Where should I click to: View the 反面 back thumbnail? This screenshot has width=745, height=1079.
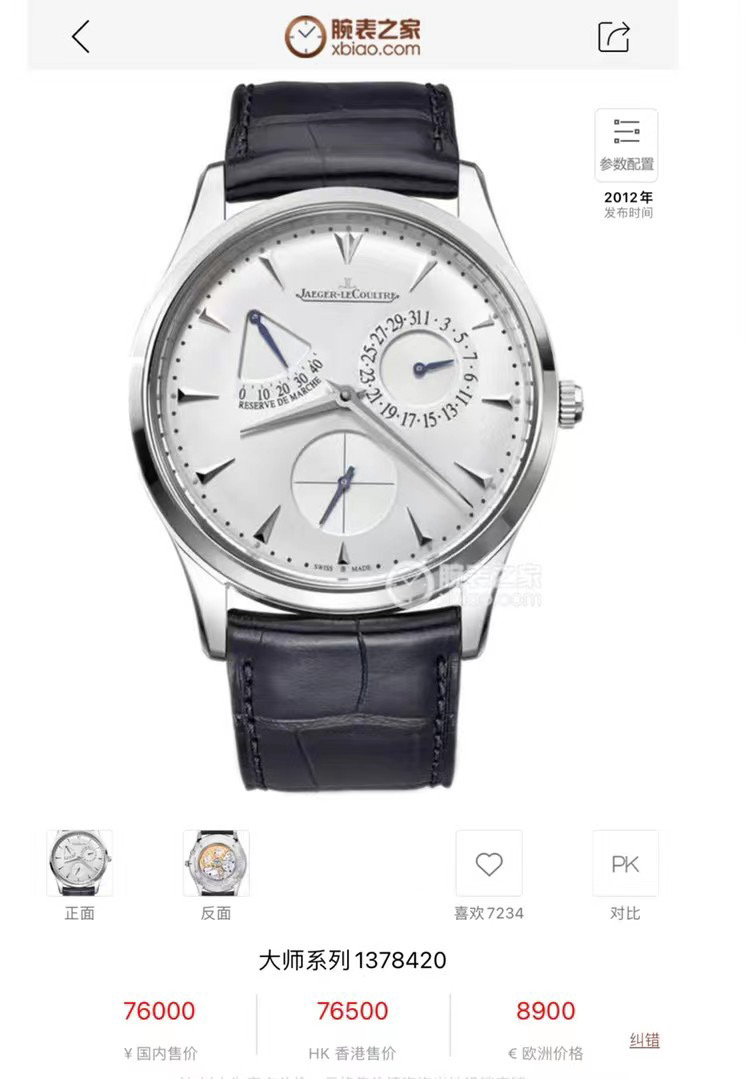(216, 863)
